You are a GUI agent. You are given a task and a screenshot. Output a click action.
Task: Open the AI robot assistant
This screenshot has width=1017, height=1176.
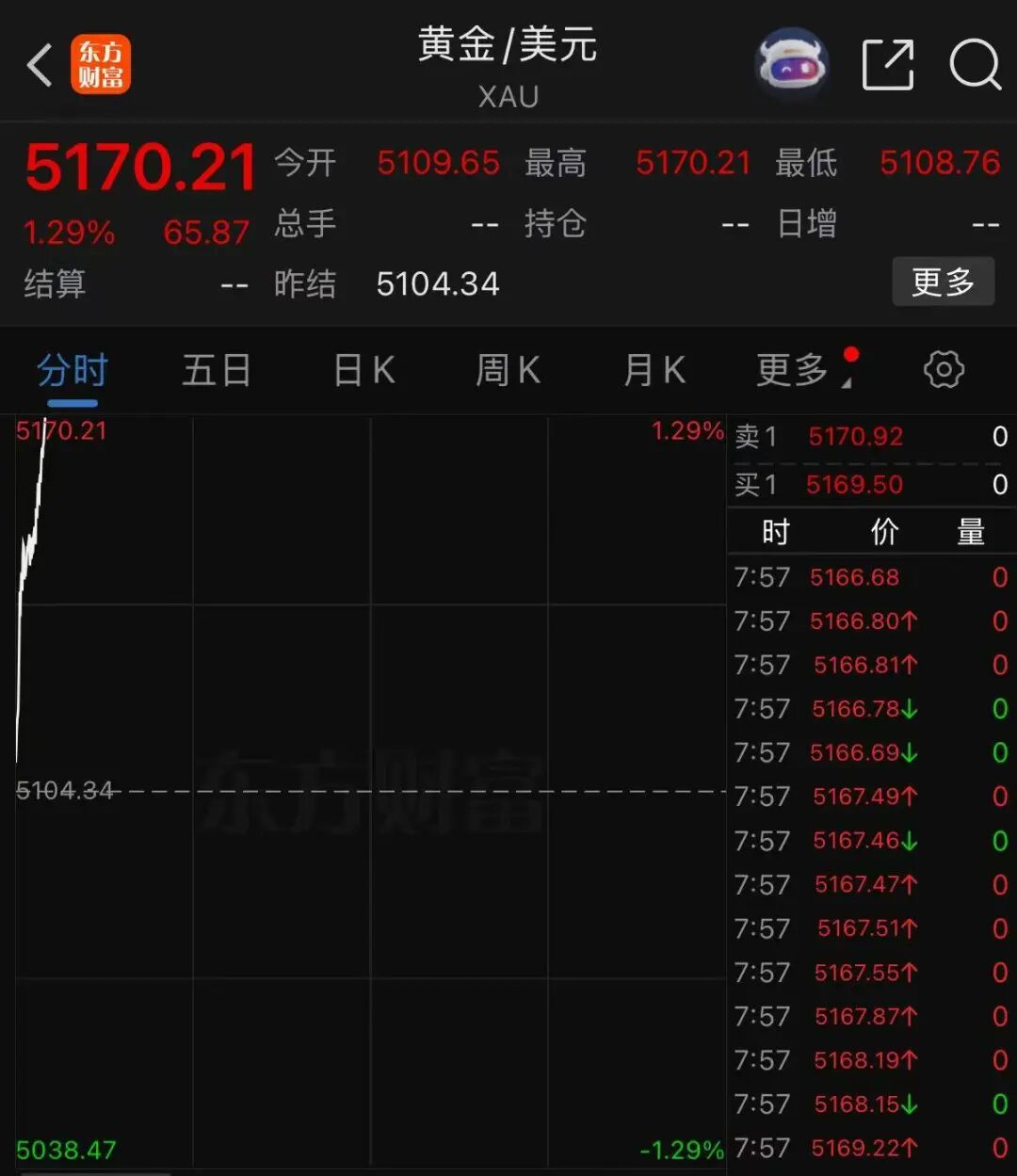coord(791,64)
